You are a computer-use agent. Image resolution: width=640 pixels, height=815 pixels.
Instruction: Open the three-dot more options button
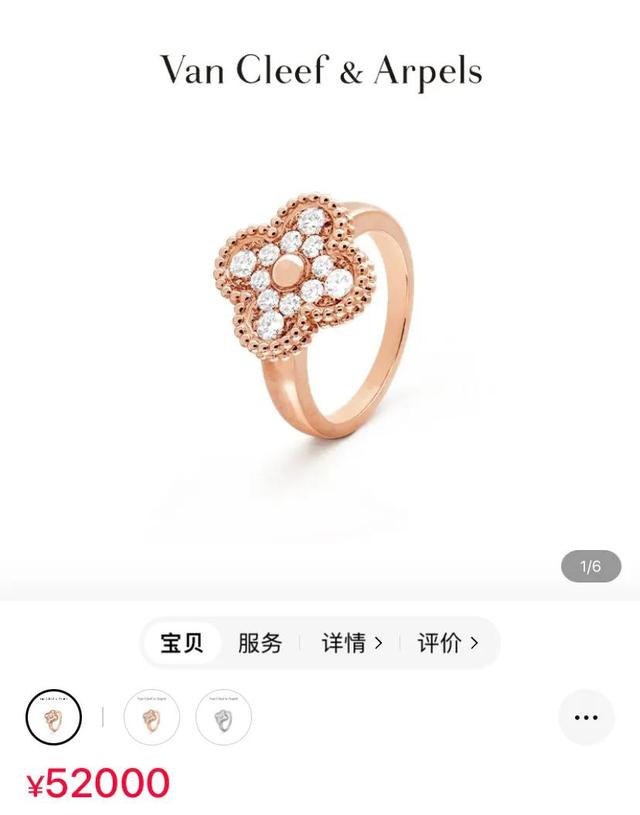(586, 717)
